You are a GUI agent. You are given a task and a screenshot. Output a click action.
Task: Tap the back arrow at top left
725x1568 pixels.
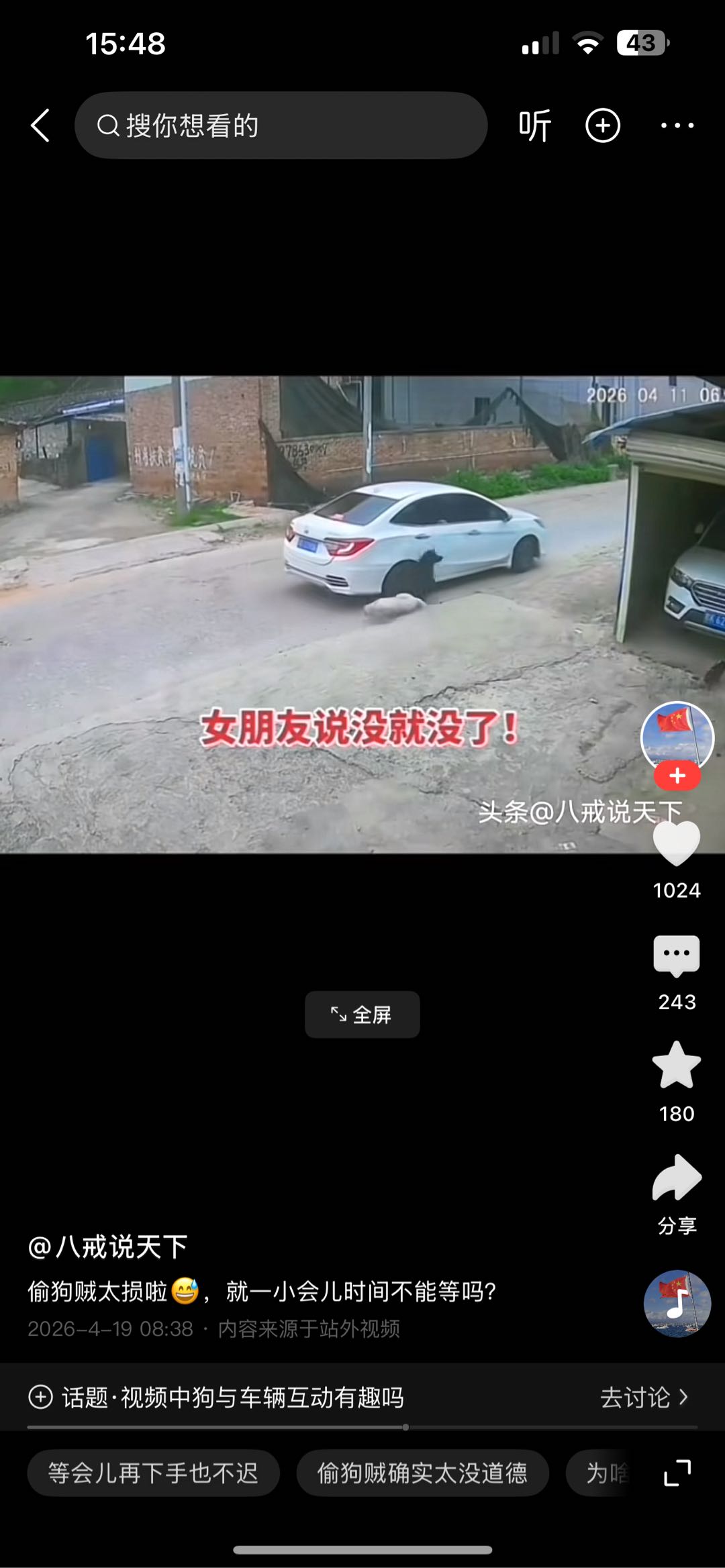(40, 125)
